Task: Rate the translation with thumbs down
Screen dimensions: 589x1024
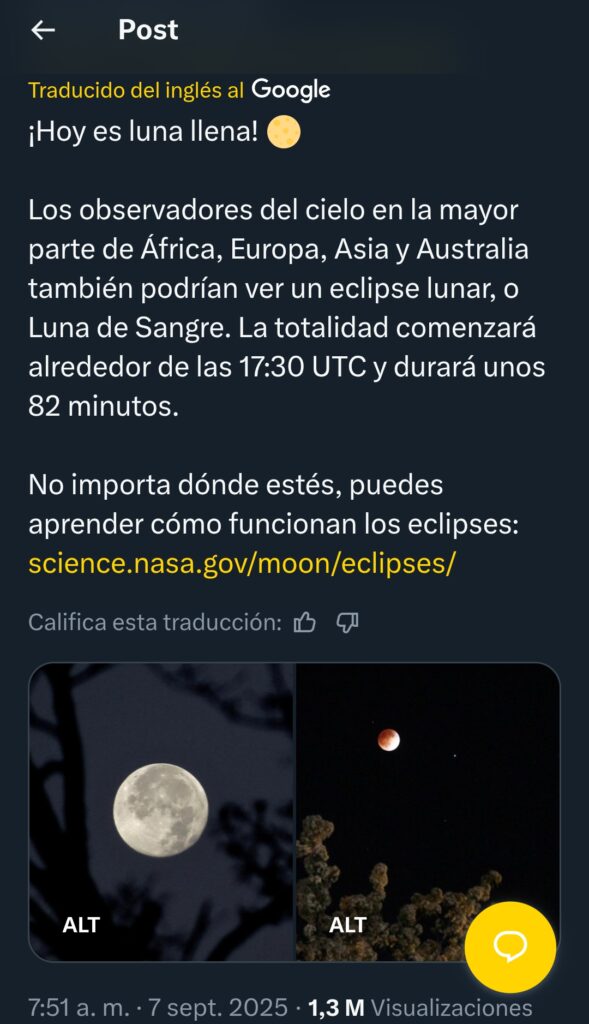Action: pyautogui.click(x=347, y=623)
